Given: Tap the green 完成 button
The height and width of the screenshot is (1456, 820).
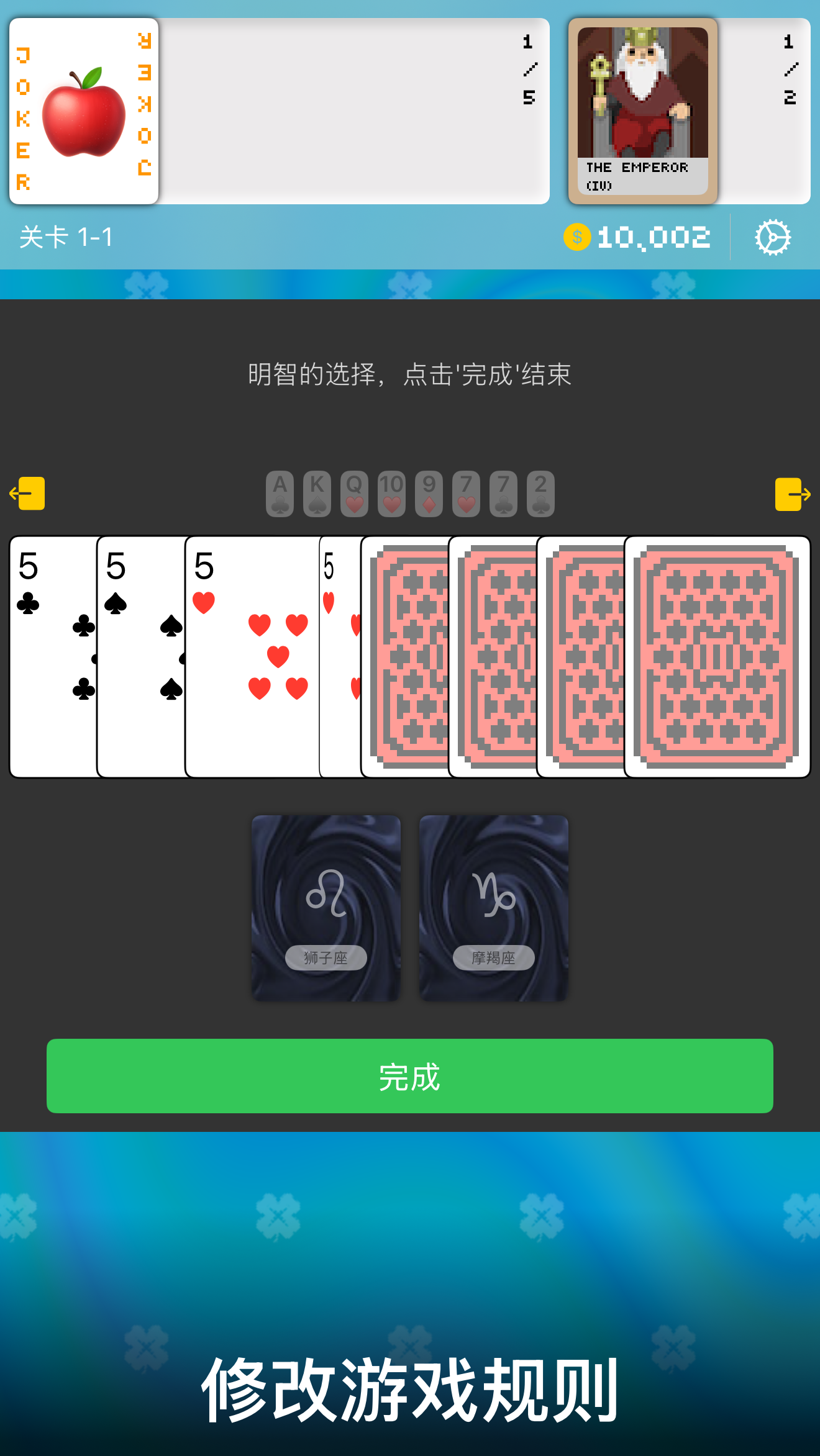Looking at the screenshot, I should [409, 1075].
